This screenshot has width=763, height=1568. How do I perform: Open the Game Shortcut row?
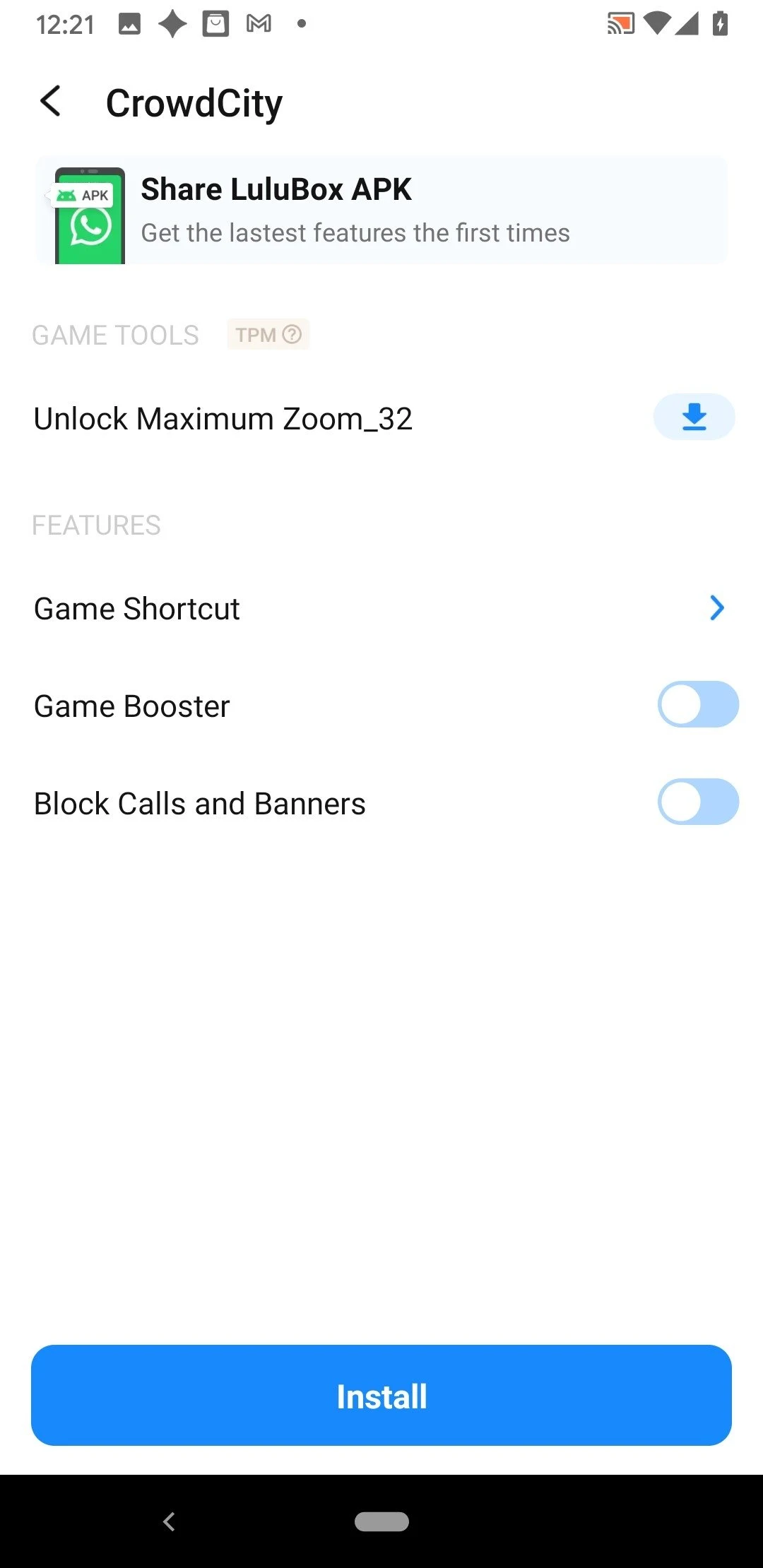click(x=381, y=608)
